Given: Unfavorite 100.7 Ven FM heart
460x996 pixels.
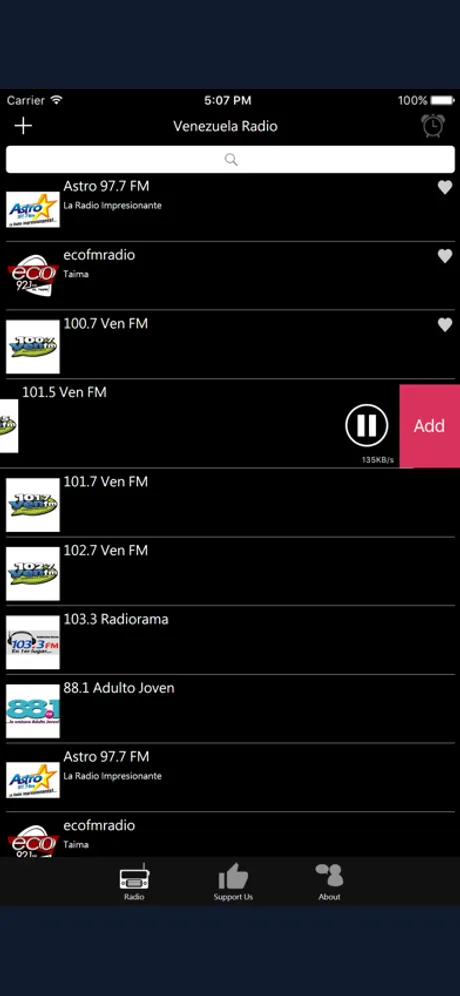Looking at the screenshot, I should pyautogui.click(x=445, y=325).
